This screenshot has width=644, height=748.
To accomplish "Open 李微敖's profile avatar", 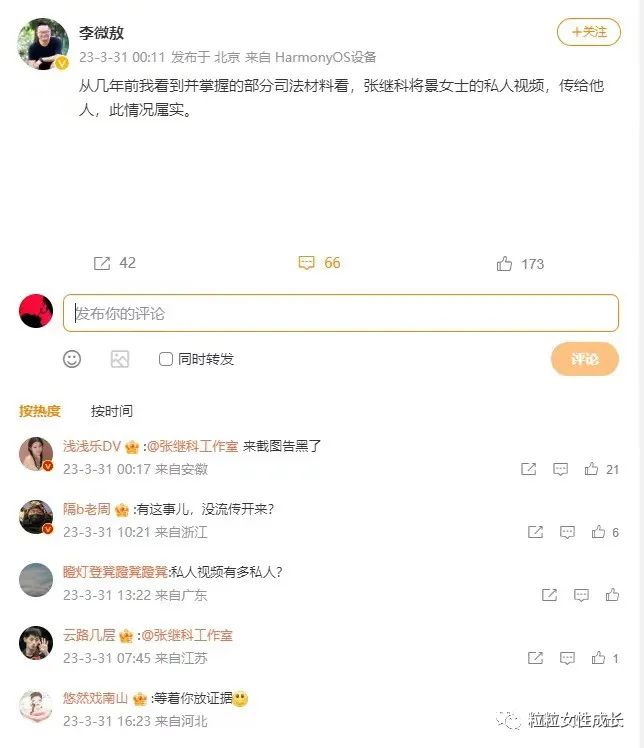I will 42,44.
